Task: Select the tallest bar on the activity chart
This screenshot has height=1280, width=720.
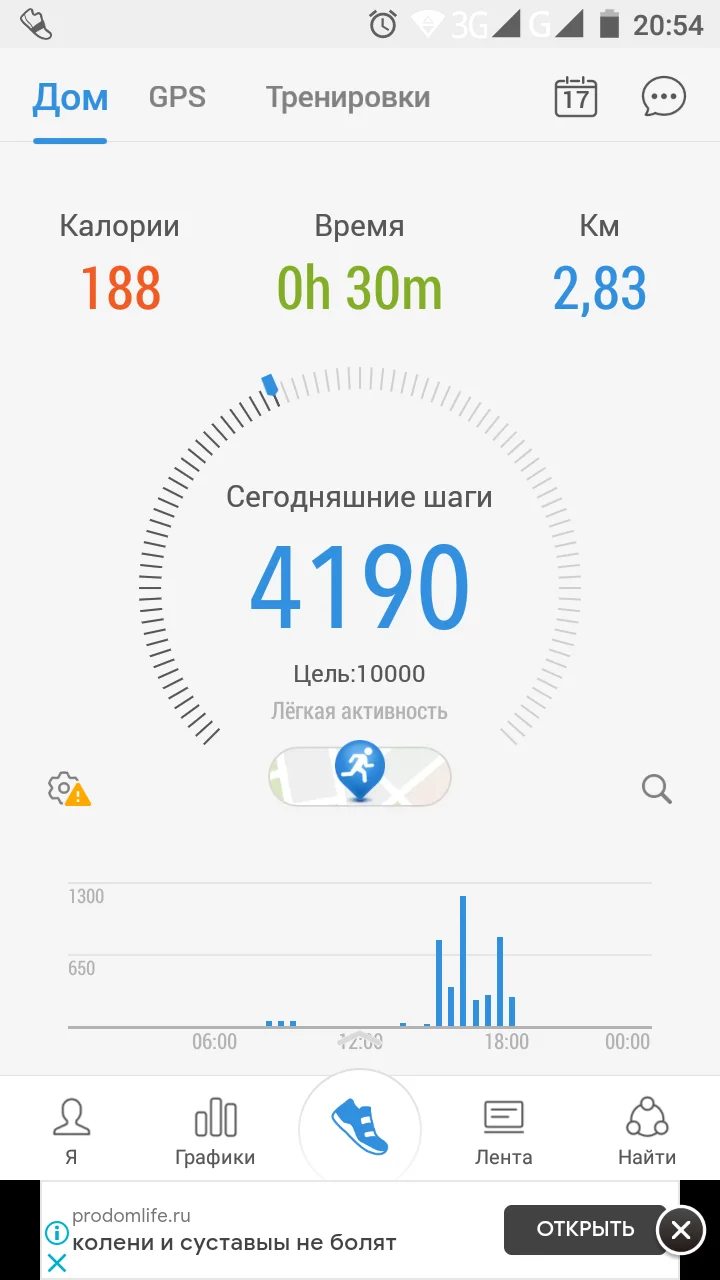Action: (x=462, y=960)
